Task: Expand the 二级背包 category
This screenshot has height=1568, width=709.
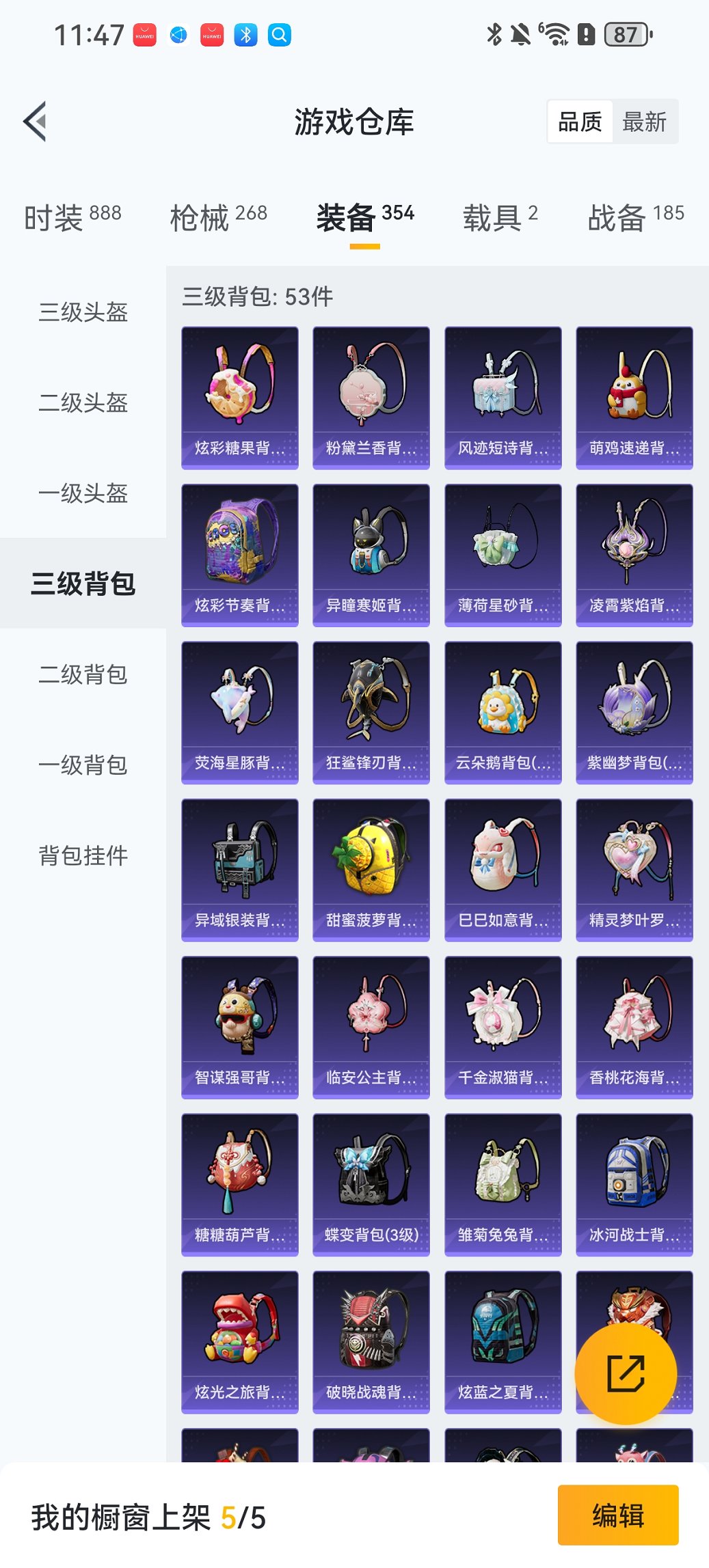Action: [x=82, y=676]
